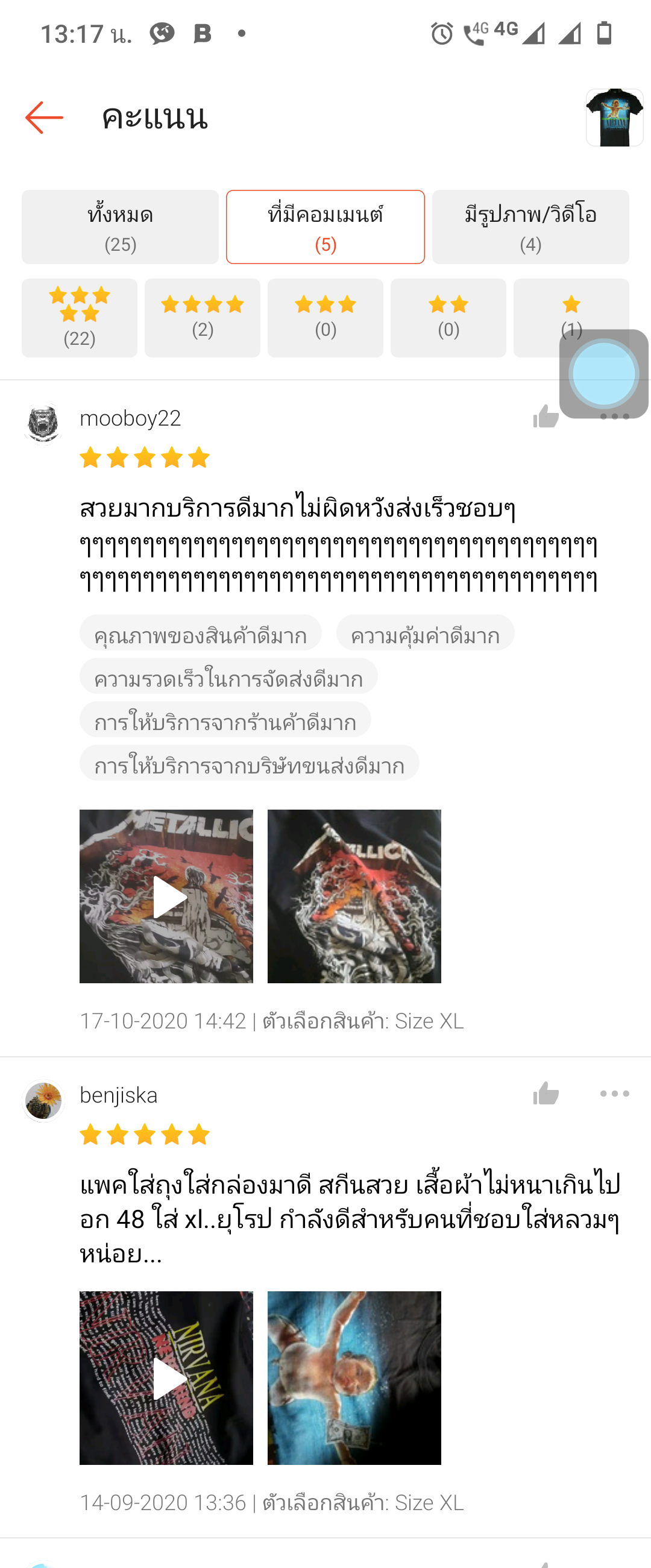This screenshot has width=651, height=1568.
Task: Open mooboy22's profile avatar
Action: (x=43, y=424)
